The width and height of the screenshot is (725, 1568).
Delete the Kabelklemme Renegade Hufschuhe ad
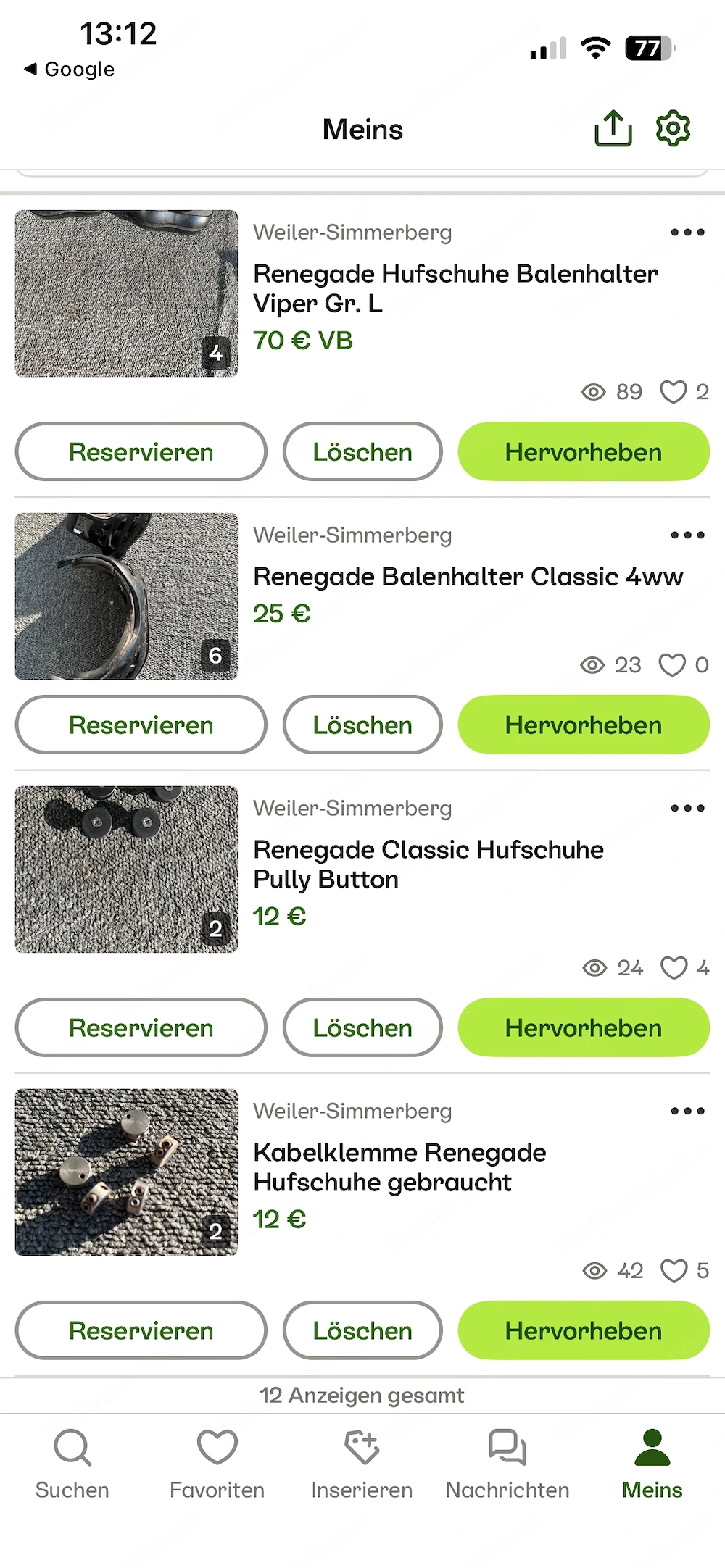pyautogui.click(x=362, y=1330)
